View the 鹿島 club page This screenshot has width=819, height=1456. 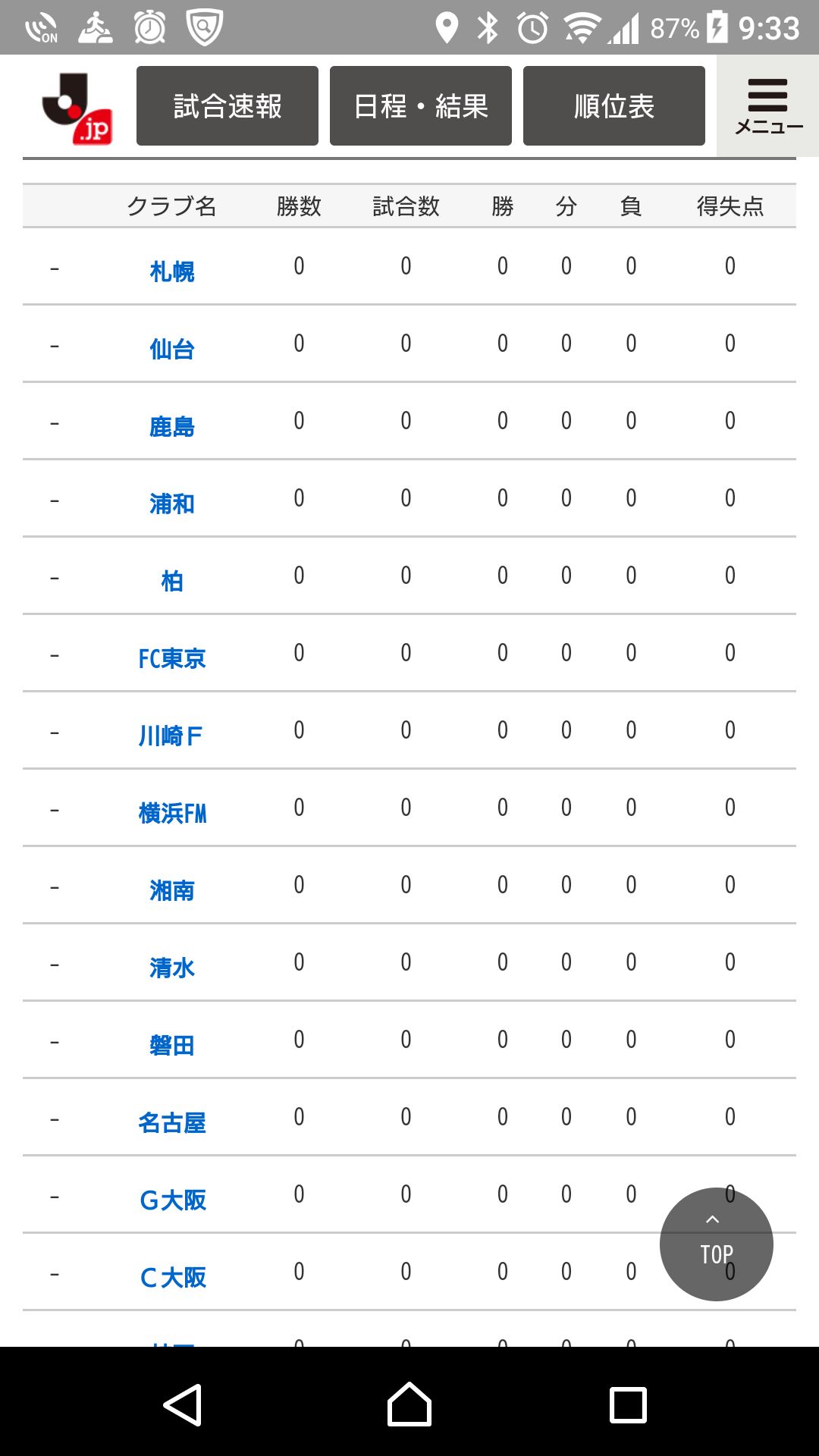[x=172, y=426]
